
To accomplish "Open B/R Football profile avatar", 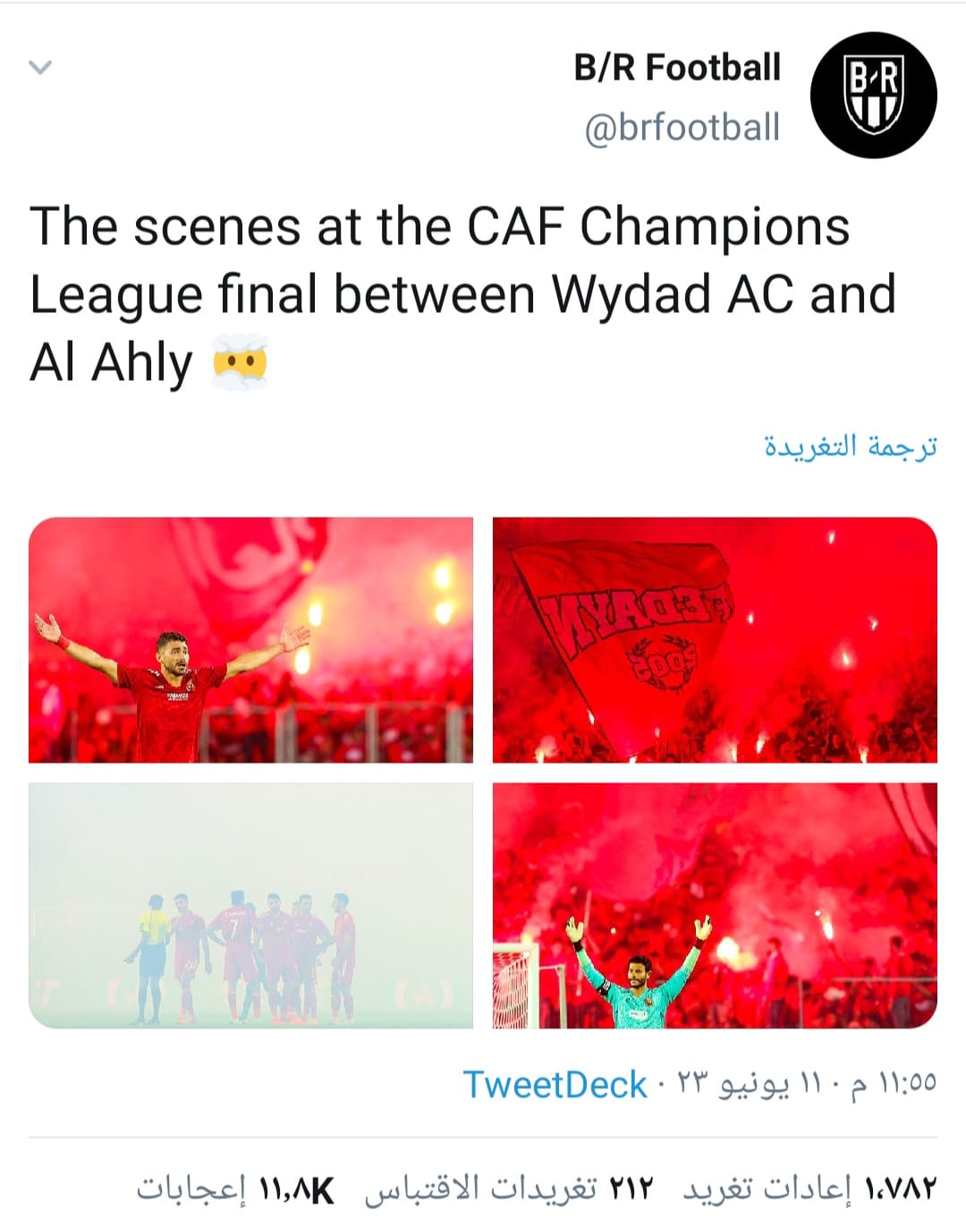I will [872, 95].
